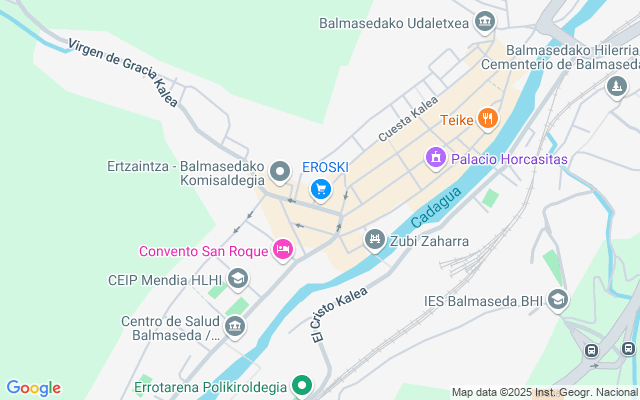Select the Ertzaintza Komisaldegia marker
This screenshot has width=640, height=400.
tap(281, 172)
